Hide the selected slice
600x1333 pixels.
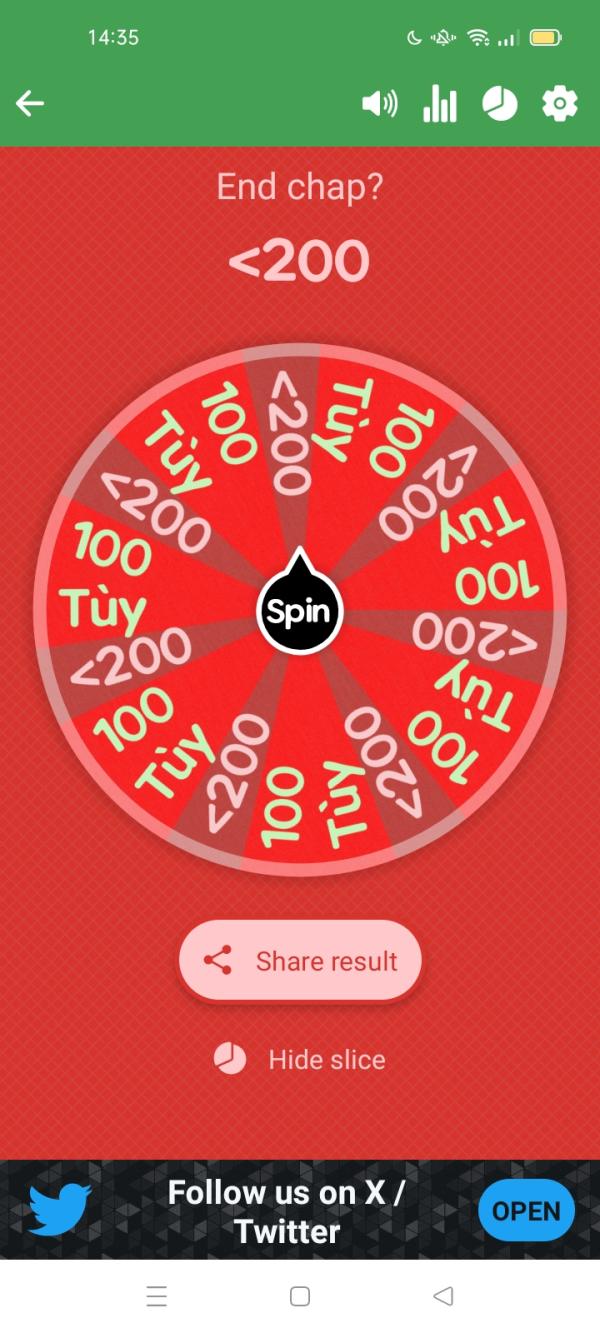click(300, 1059)
